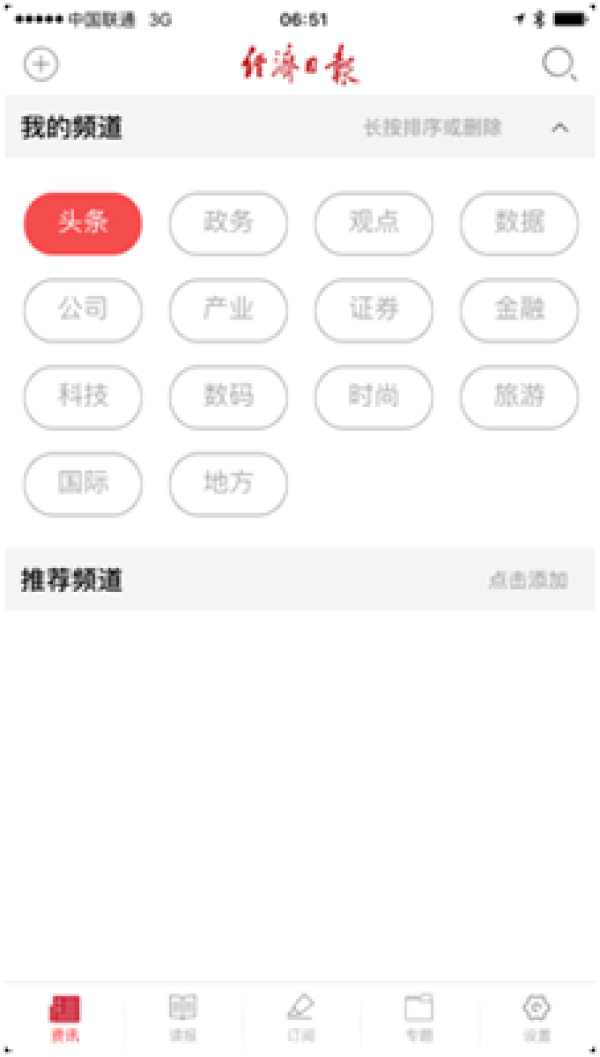Go to the 设置 tab
This screenshot has width=600, height=1057.
(x=537, y=1017)
